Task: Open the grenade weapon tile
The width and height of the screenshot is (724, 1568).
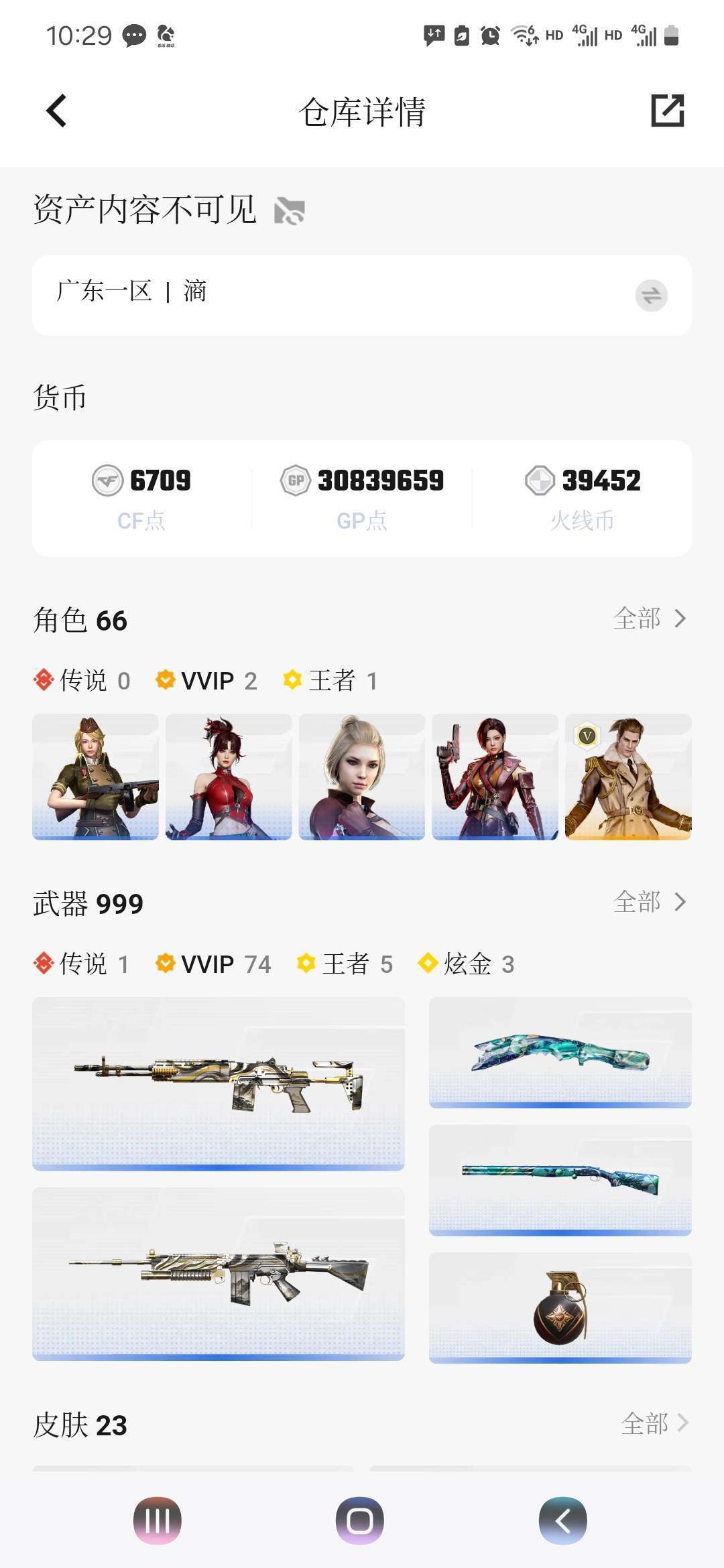Action: [560, 1308]
